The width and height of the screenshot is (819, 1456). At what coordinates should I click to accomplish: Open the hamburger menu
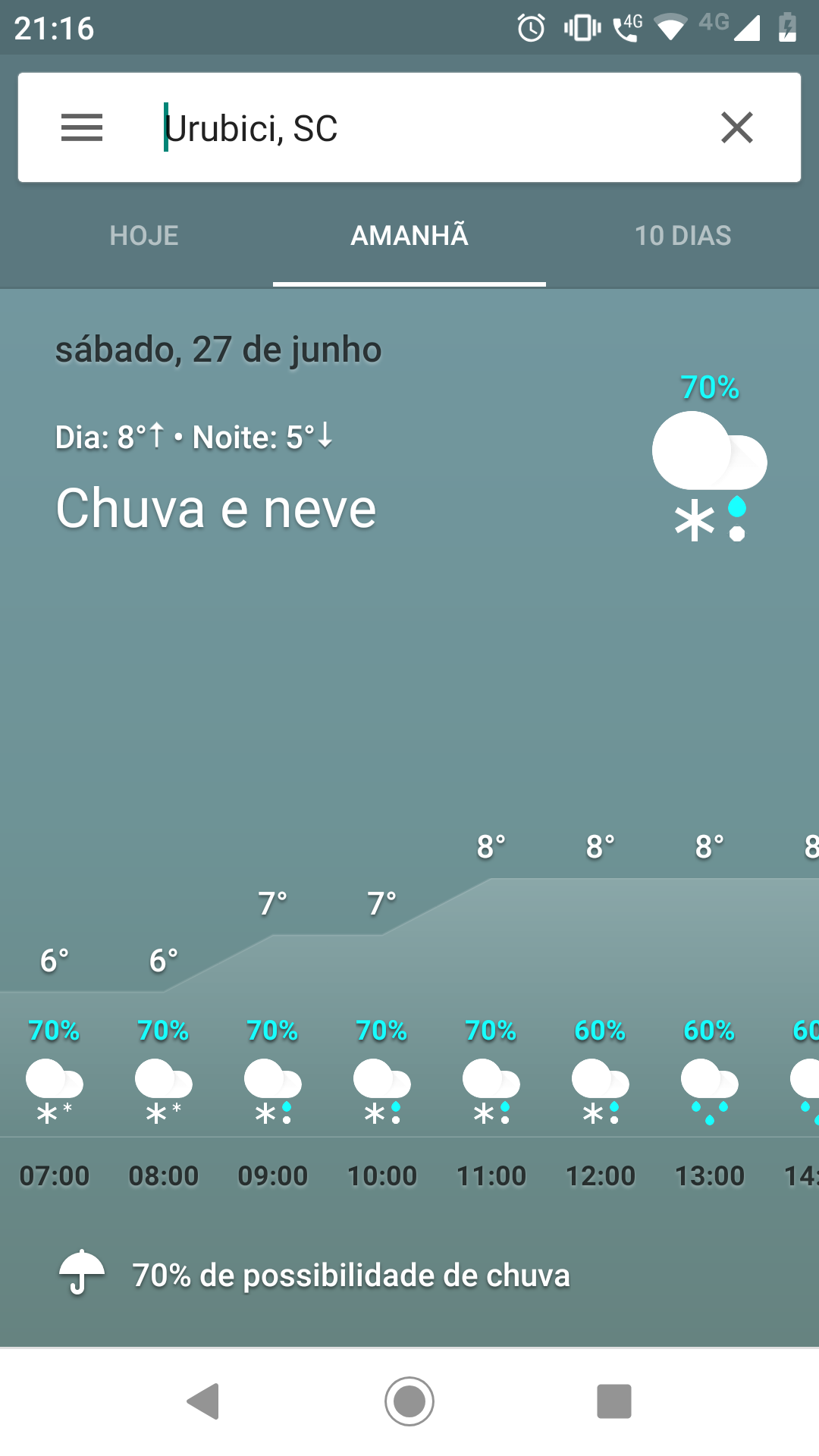82,127
